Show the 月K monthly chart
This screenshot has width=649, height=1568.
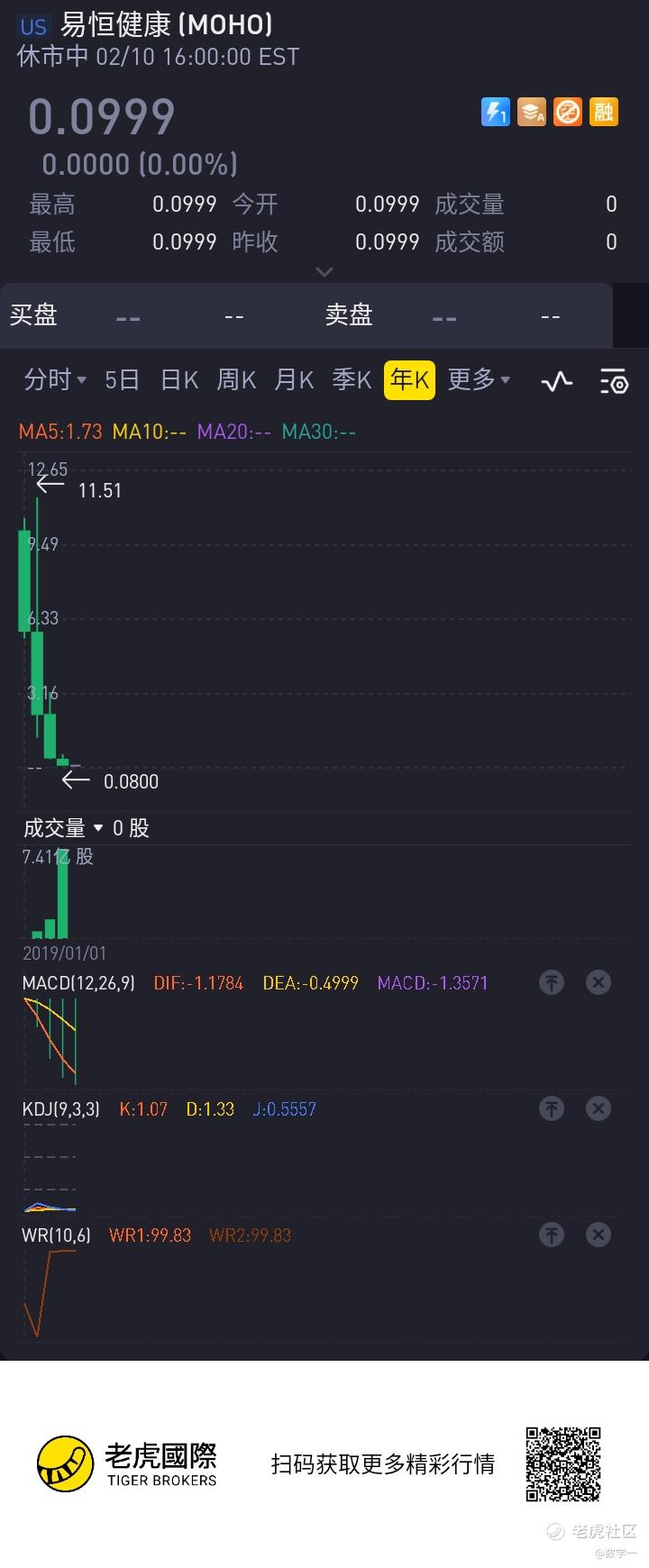pyautogui.click(x=294, y=380)
